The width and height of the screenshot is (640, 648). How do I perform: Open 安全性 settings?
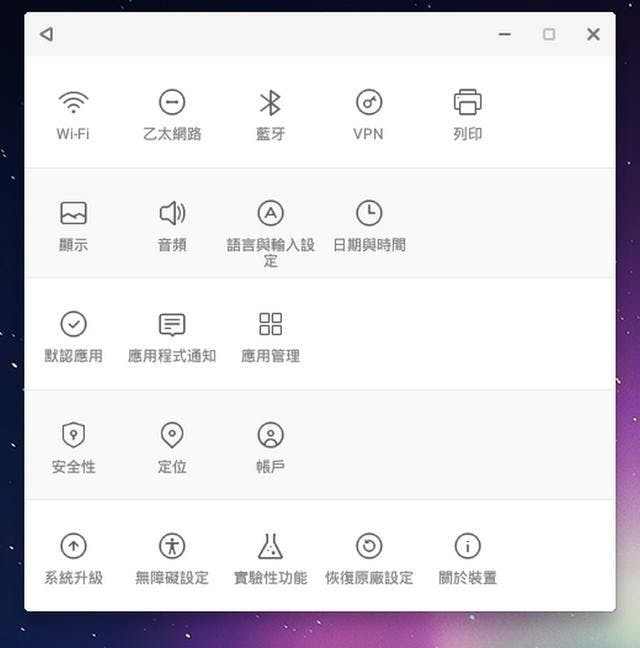(x=73, y=446)
